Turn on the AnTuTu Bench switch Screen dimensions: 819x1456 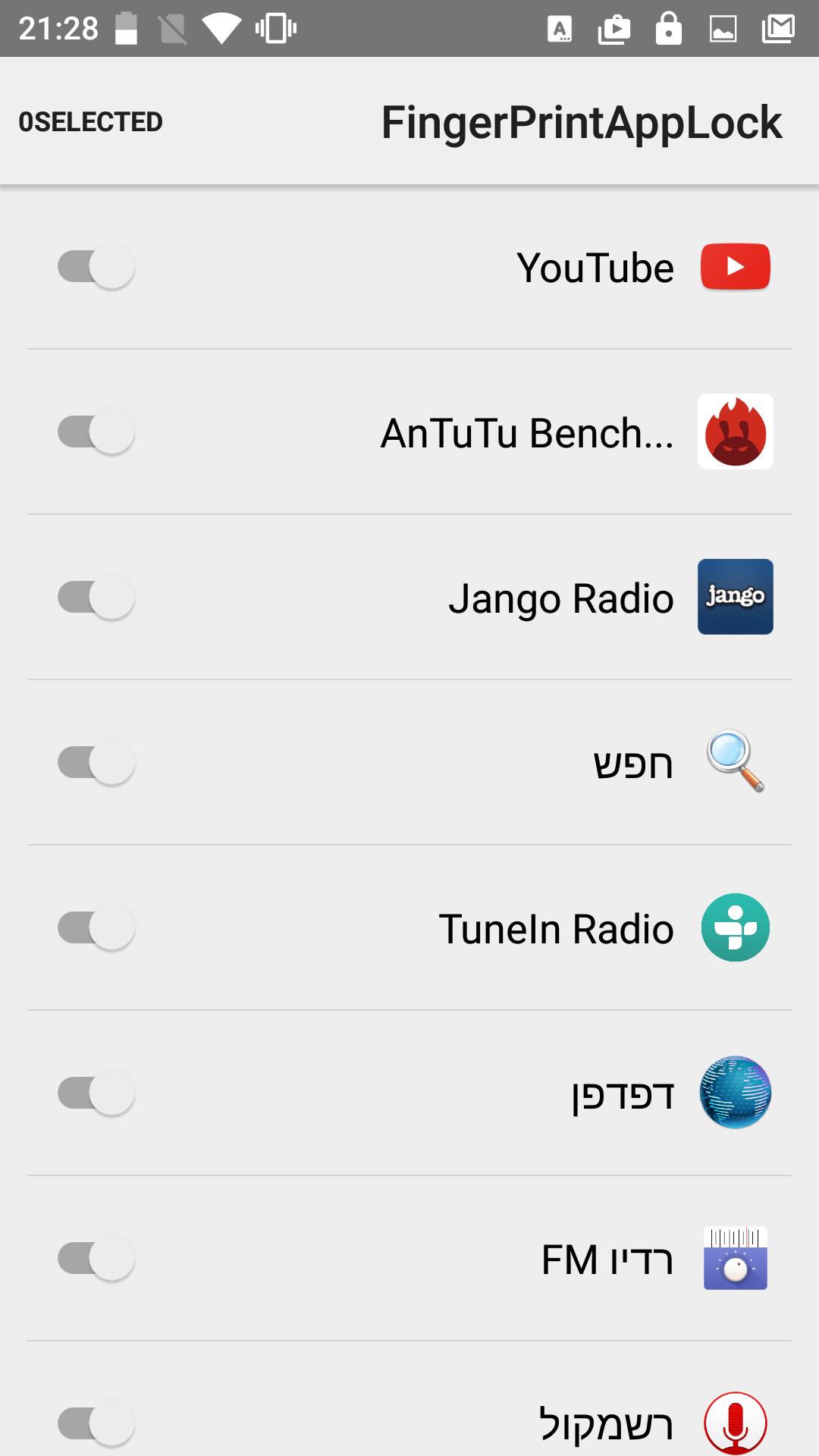point(96,431)
